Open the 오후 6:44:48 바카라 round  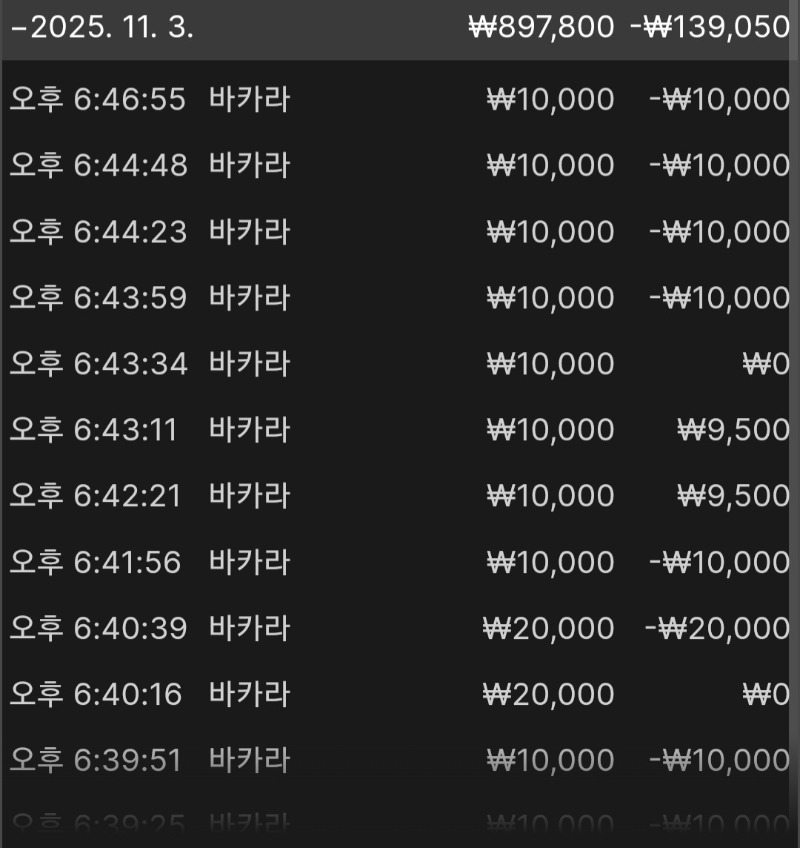click(x=400, y=166)
